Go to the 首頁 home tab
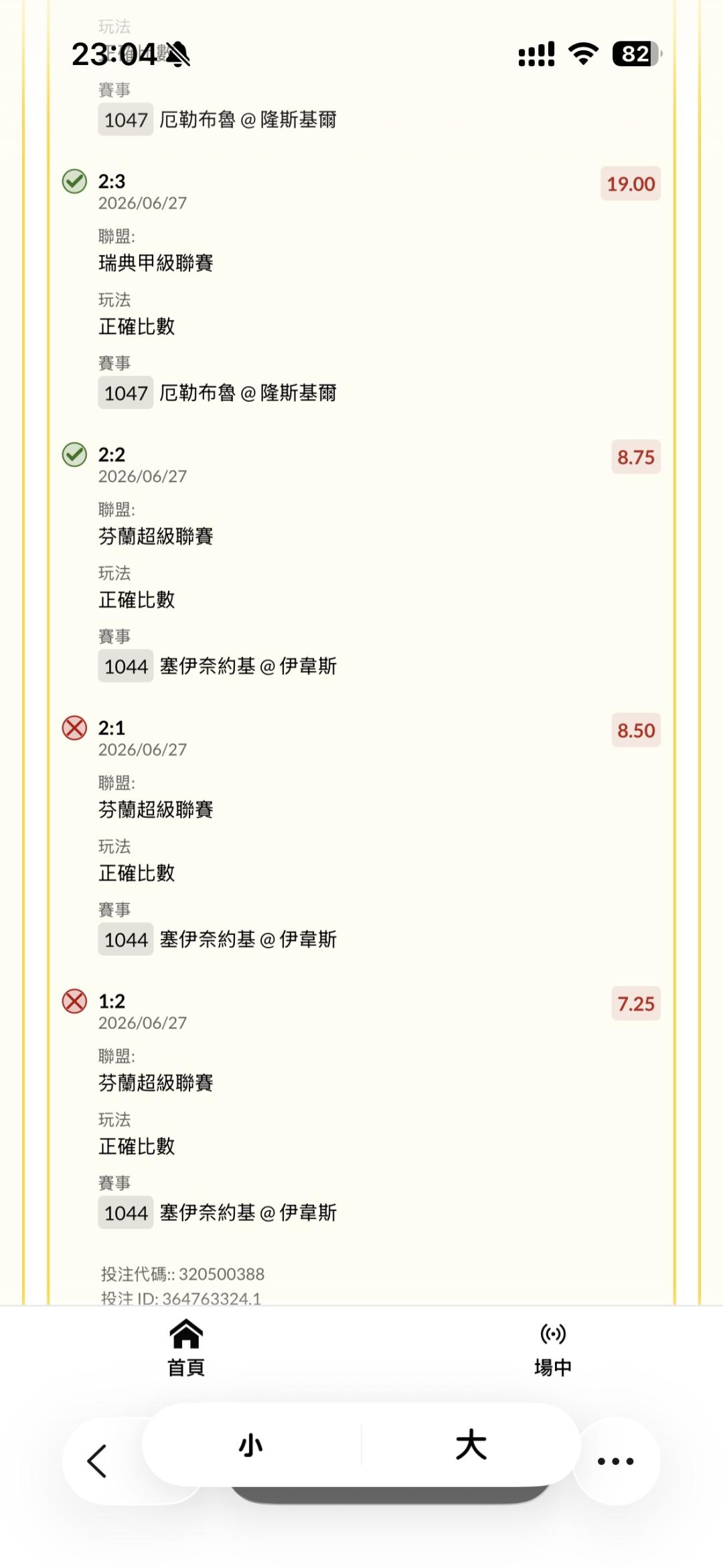 tap(185, 1347)
